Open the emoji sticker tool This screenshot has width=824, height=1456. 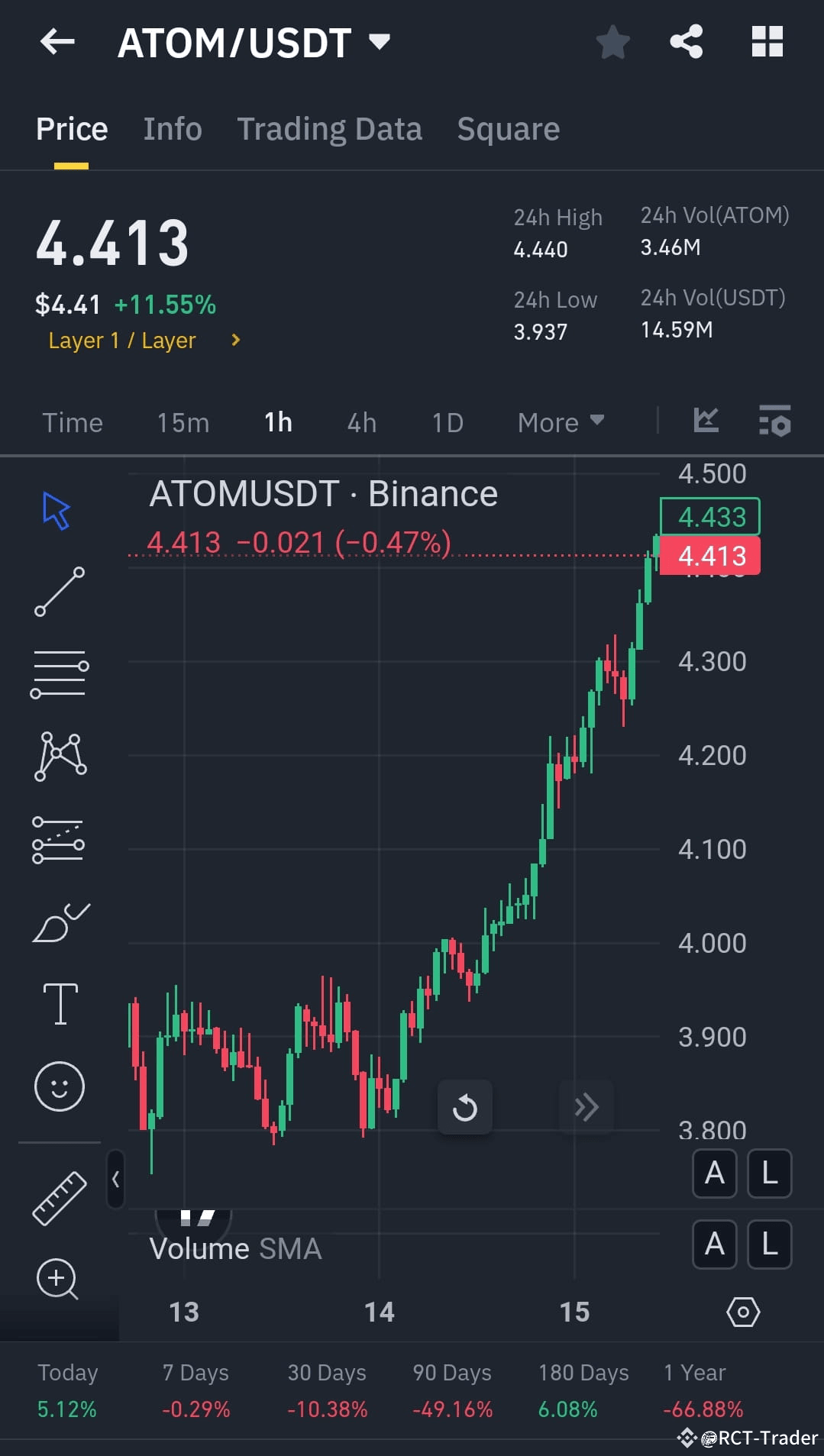[60, 1086]
